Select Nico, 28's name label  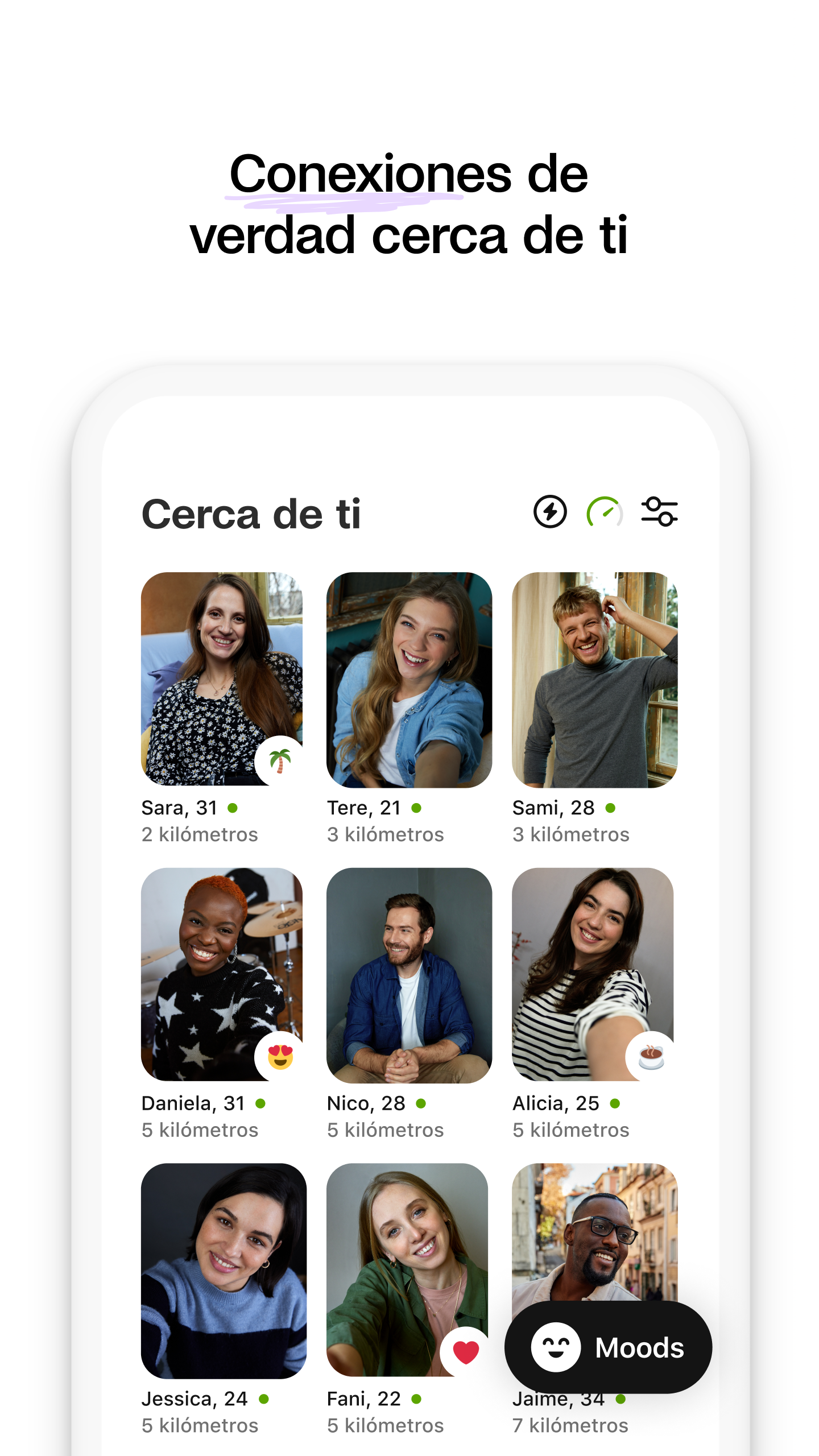(x=367, y=1103)
